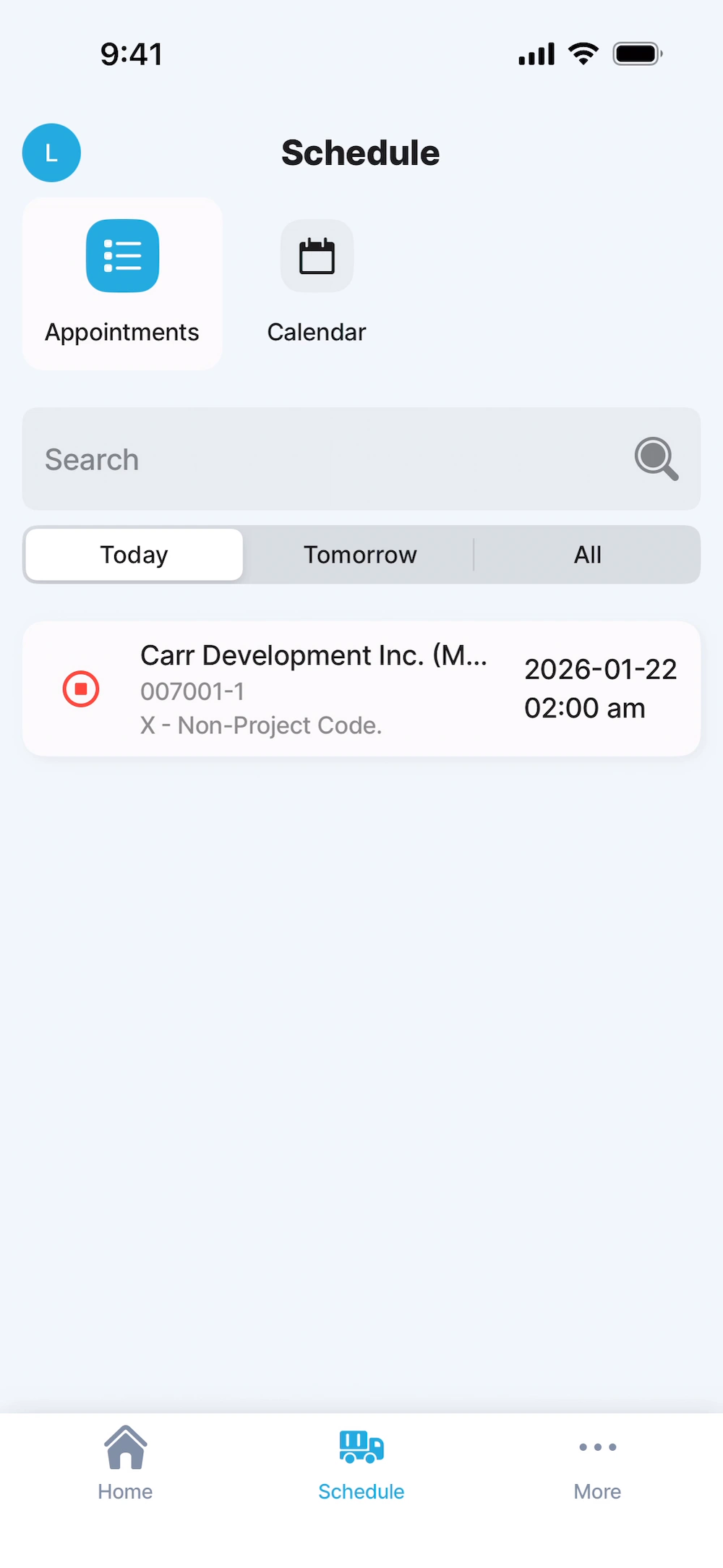This screenshot has height=1568, width=723.
Task: Select the Today segment
Action: click(x=134, y=555)
